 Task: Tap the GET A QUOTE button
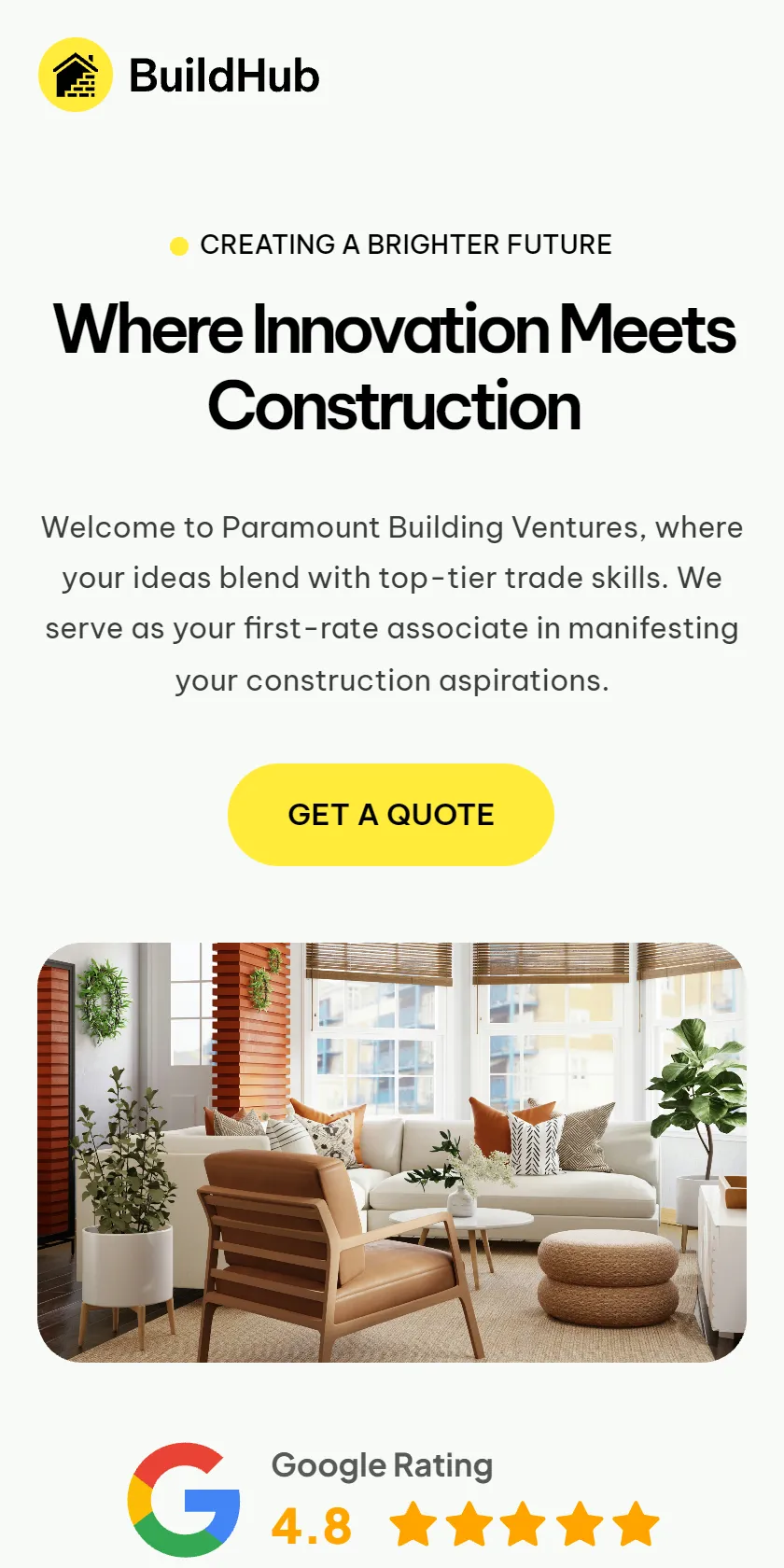coord(391,815)
